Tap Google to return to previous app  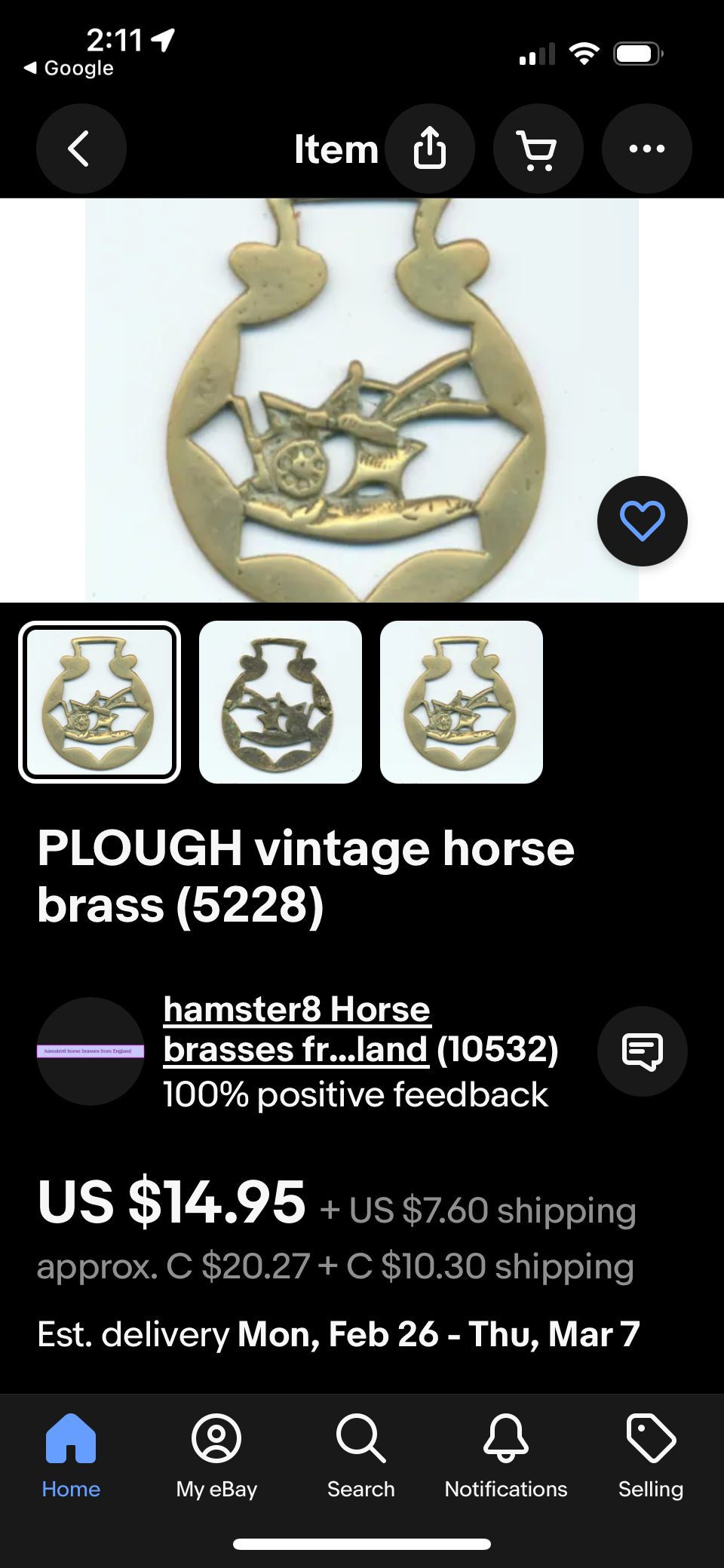(68, 67)
